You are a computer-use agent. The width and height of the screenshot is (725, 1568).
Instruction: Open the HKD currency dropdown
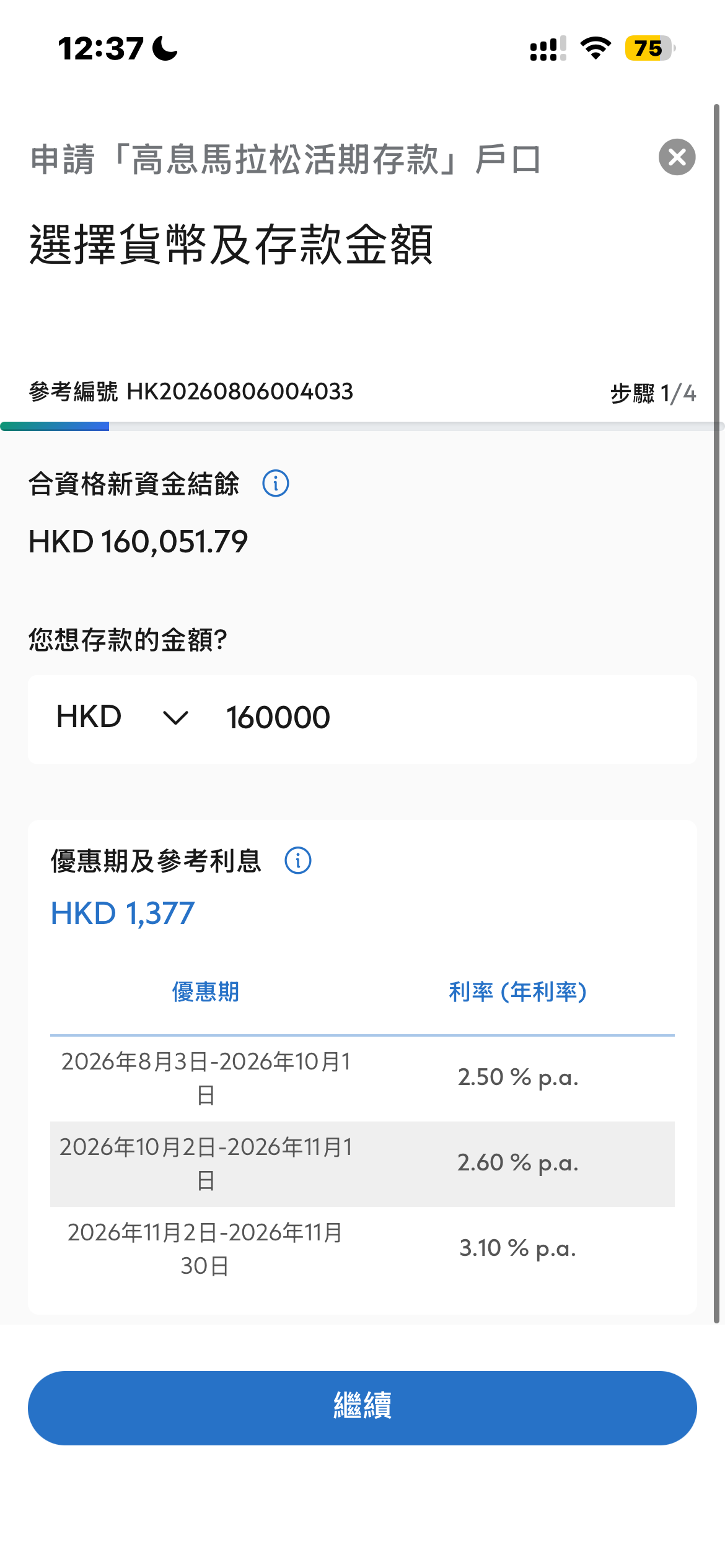click(122, 718)
